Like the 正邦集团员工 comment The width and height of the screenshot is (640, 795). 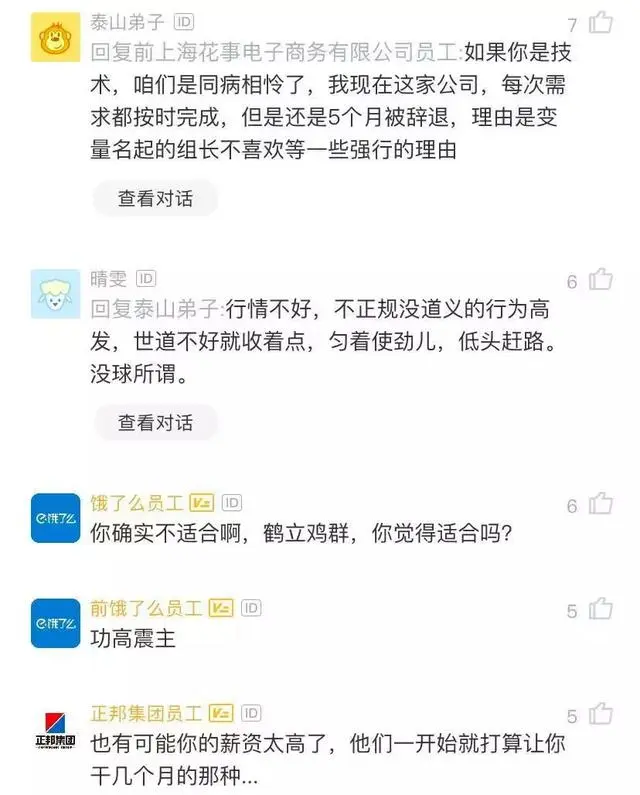pos(601,715)
